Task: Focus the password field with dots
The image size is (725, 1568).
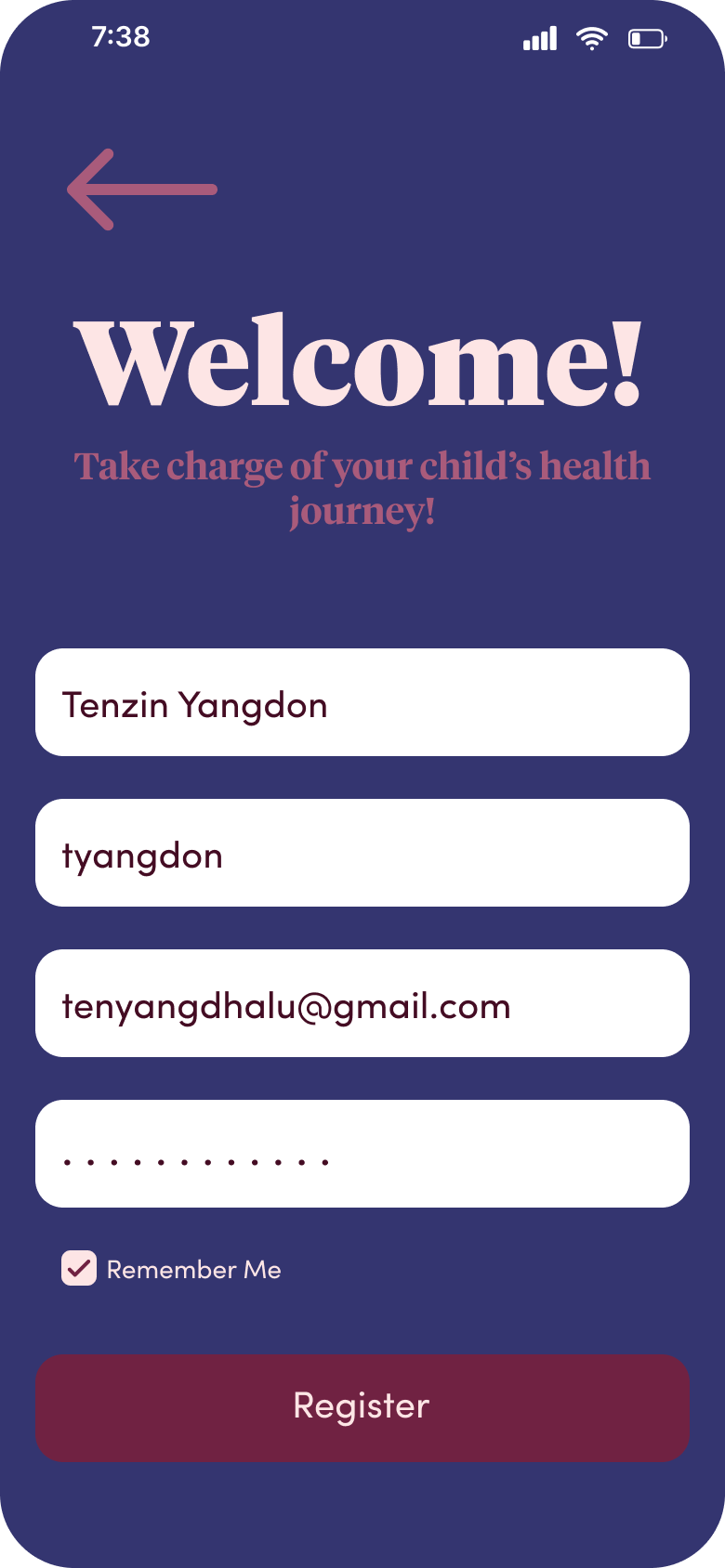Action: [x=362, y=1154]
